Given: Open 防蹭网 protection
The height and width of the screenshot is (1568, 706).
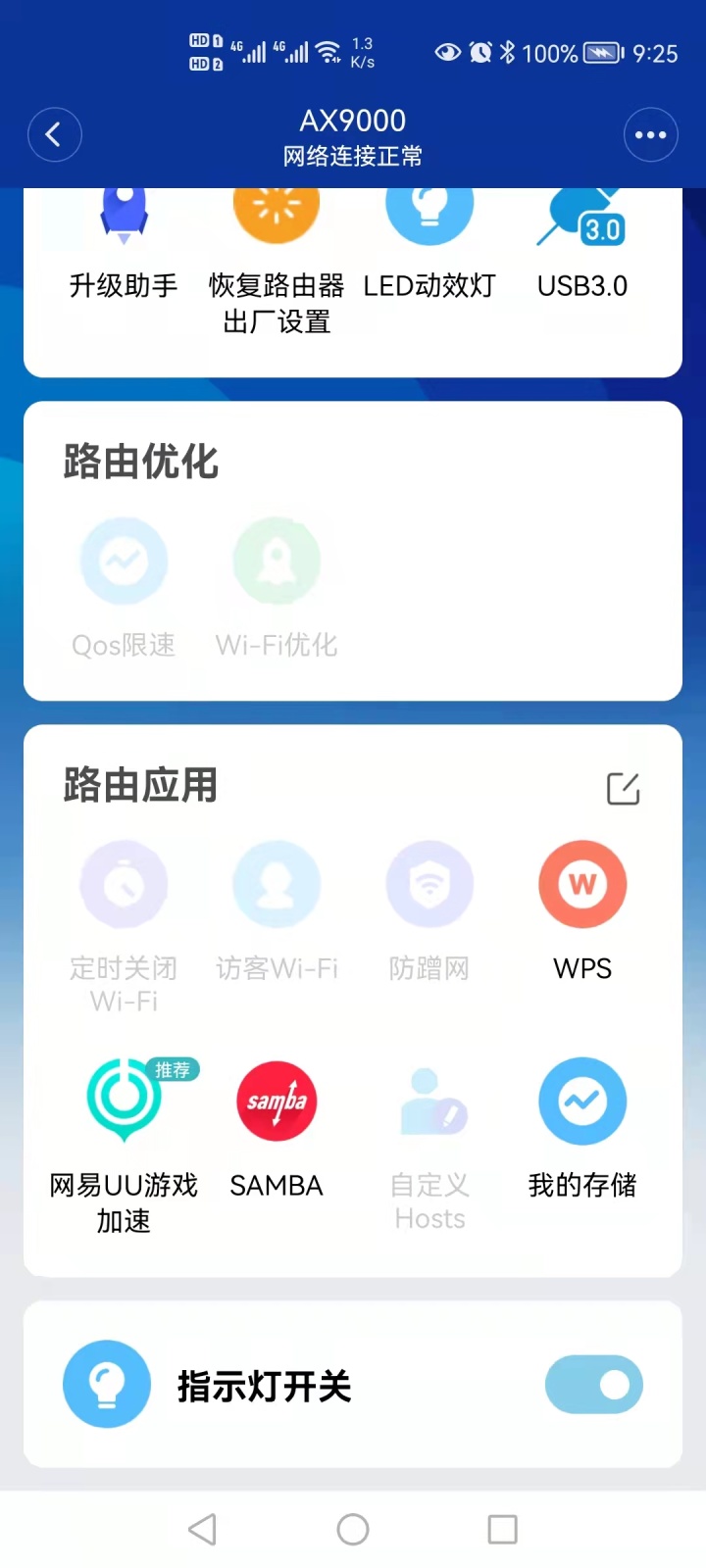Looking at the screenshot, I should (x=429, y=911).
